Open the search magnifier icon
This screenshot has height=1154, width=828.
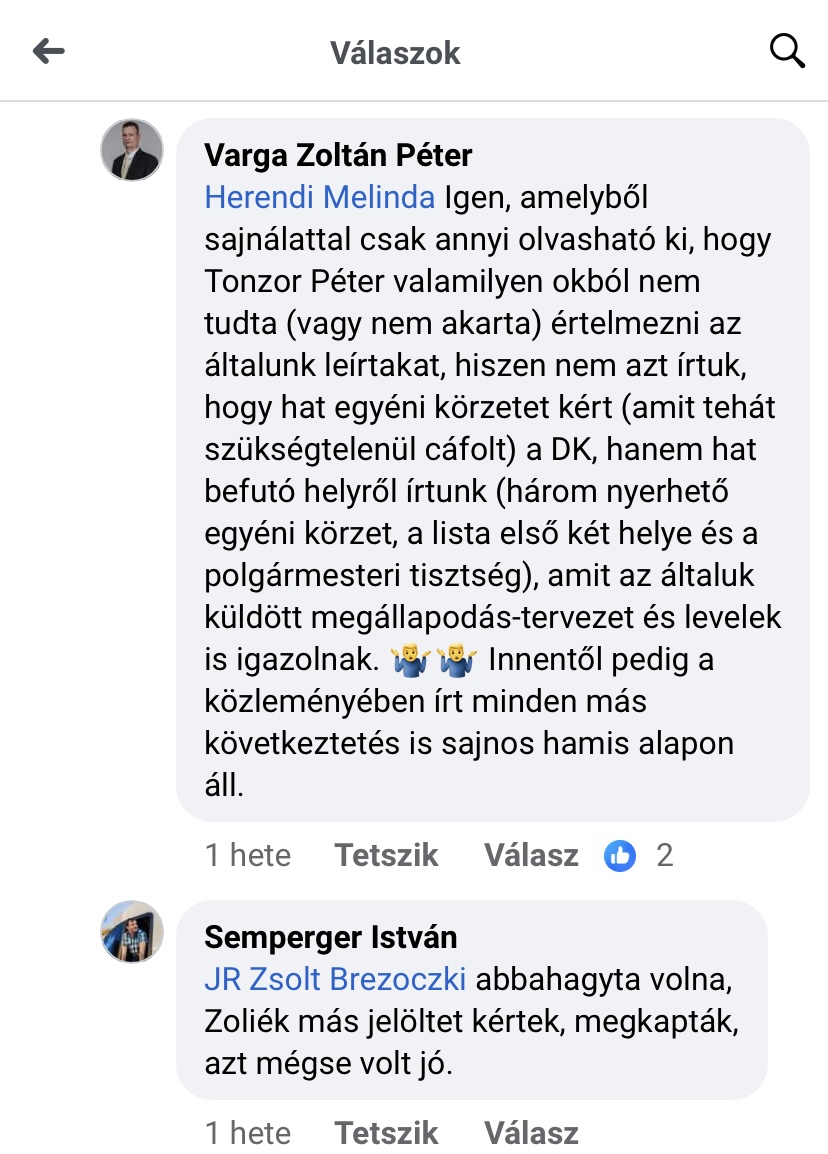[787, 52]
